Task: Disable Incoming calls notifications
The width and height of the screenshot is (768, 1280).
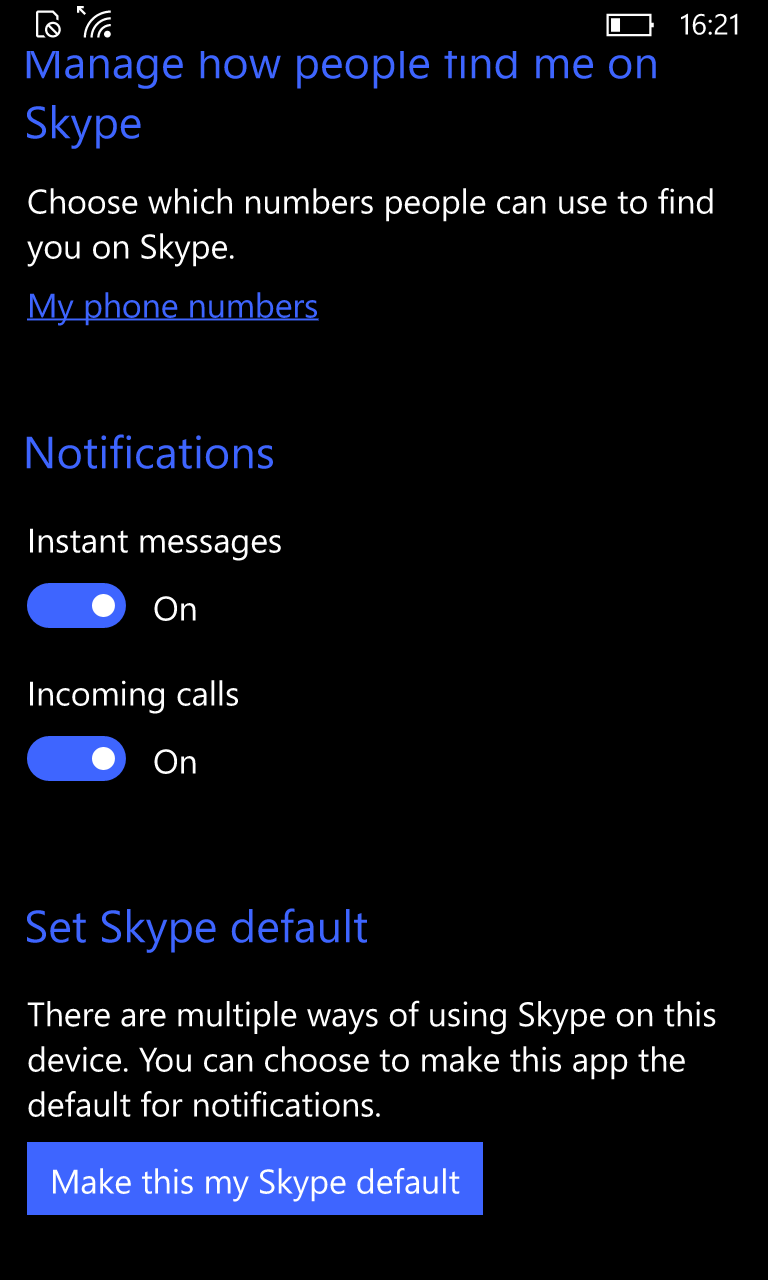Action: pyautogui.click(x=77, y=759)
